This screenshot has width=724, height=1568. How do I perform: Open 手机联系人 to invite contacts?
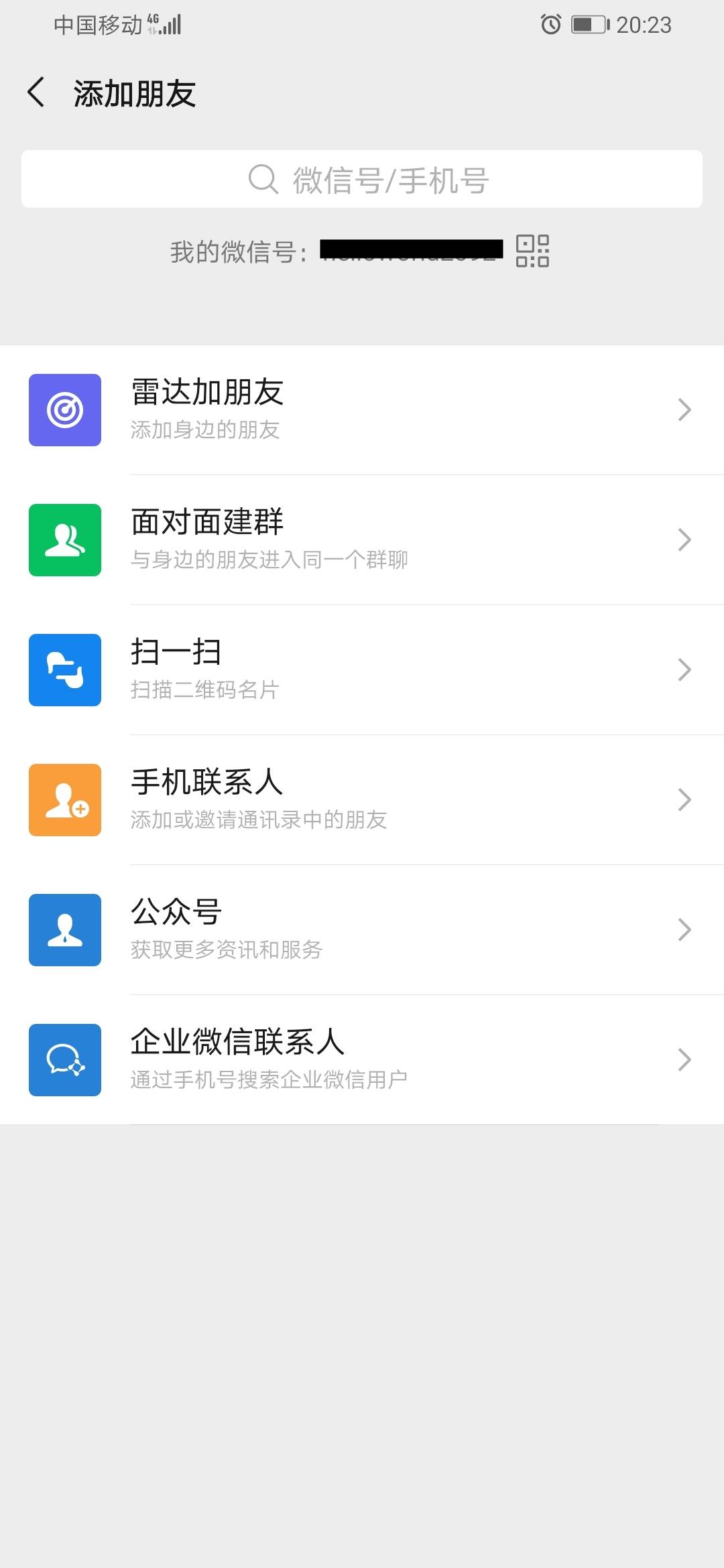click(x=362, y=800)
